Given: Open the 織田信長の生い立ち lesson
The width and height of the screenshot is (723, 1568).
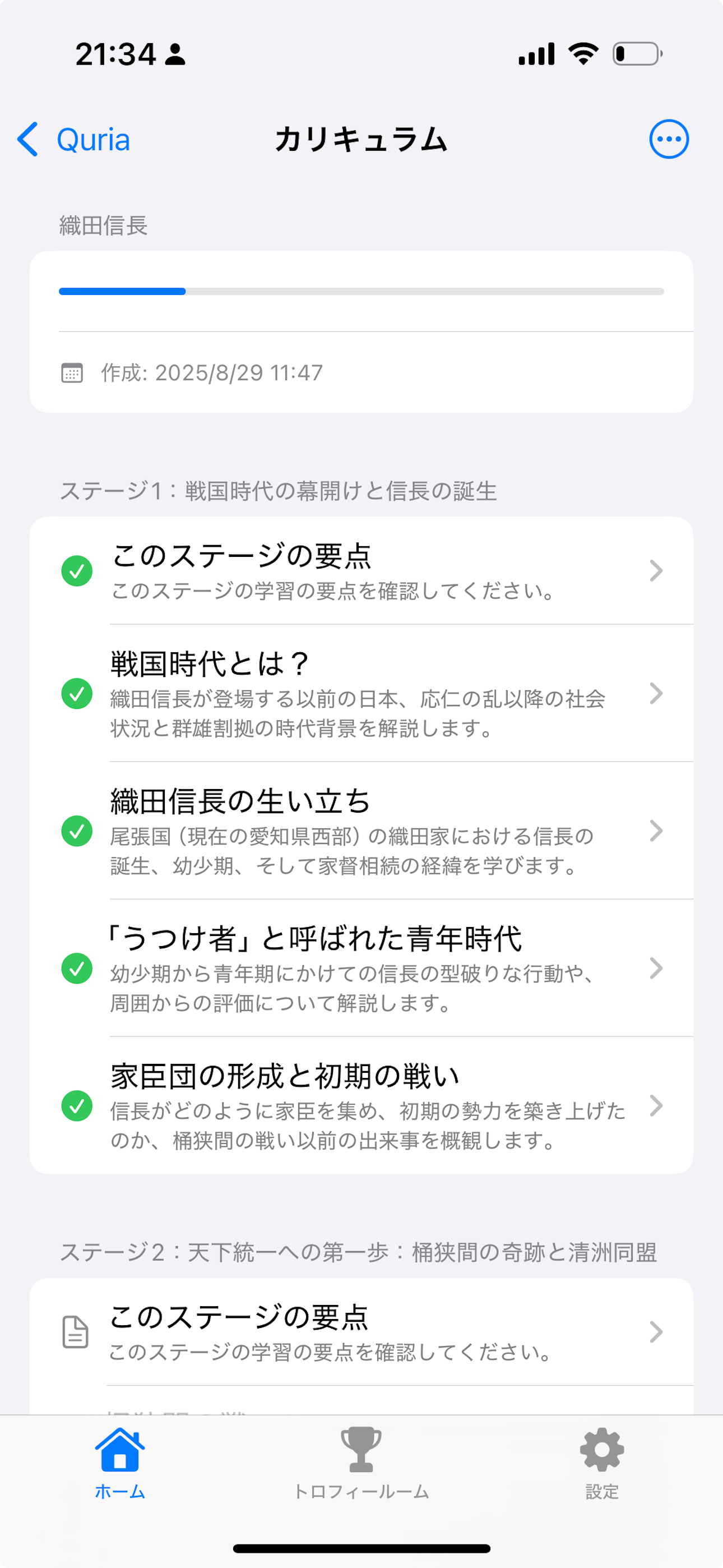Looking at the screenshot, I should pos(361,831).
